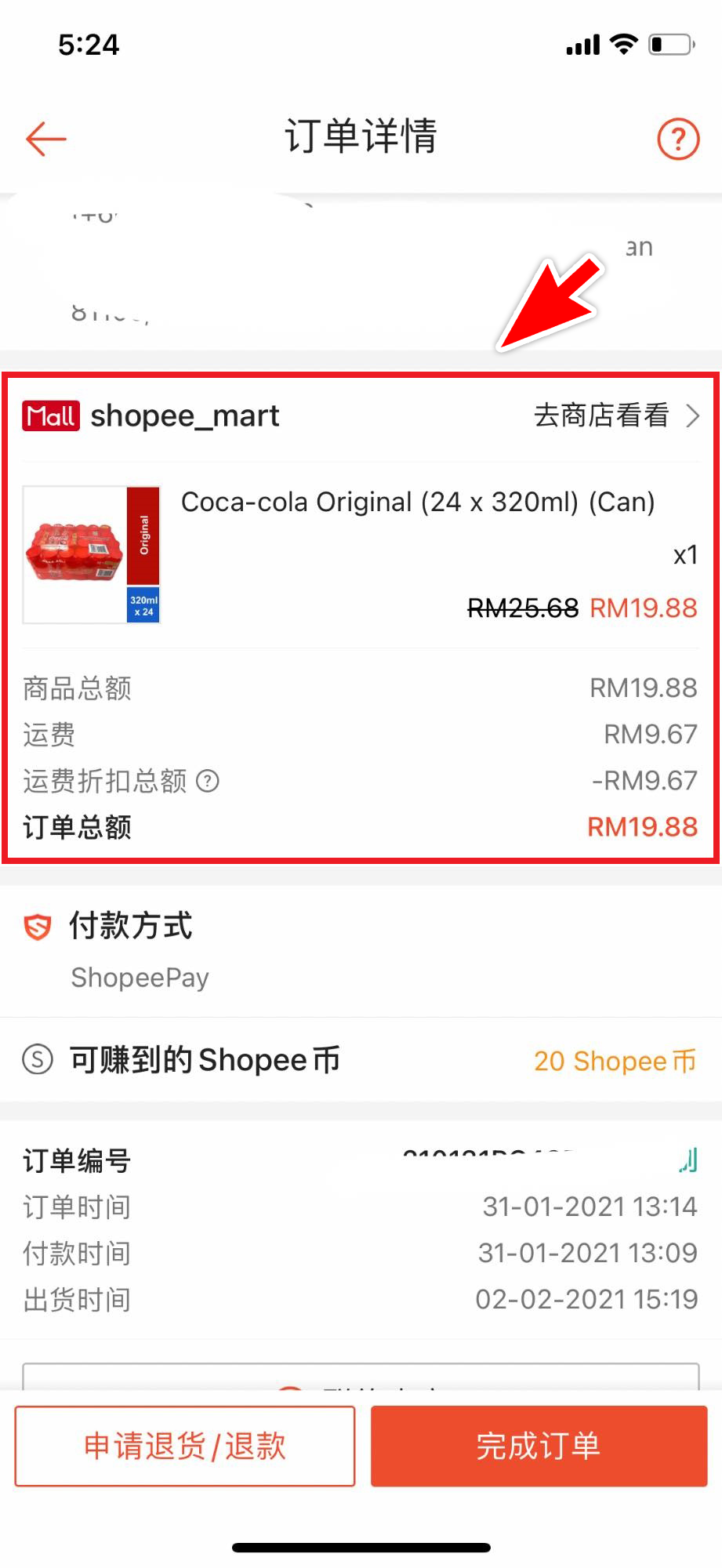Confirm with 完成订单 button

point(539,1446)
